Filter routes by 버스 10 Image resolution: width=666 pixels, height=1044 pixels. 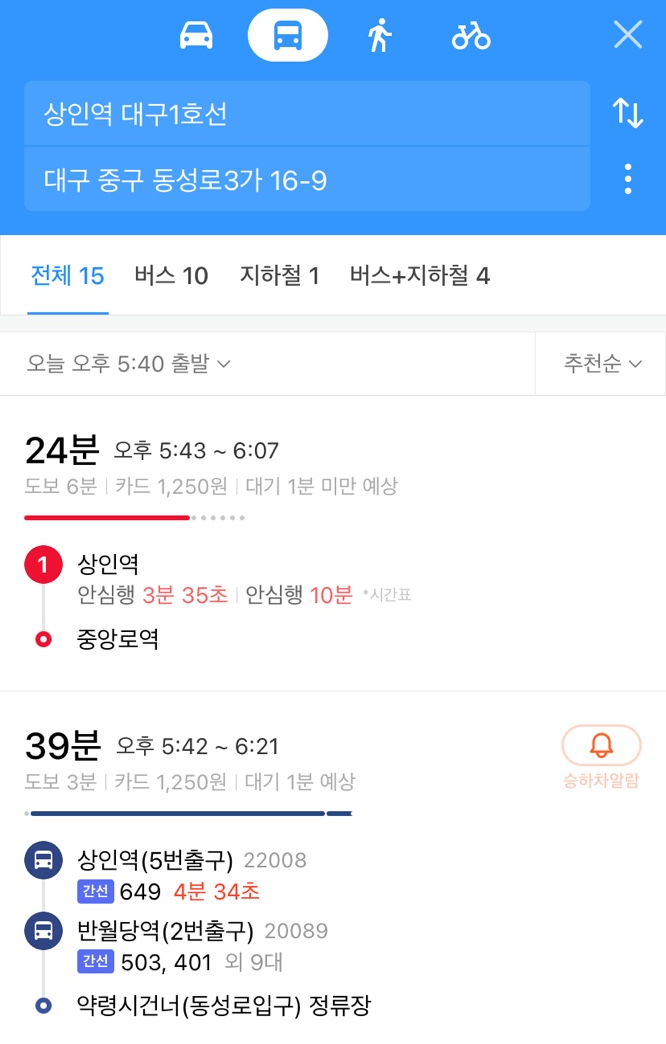pyautogui.click(x=171, y=276)
